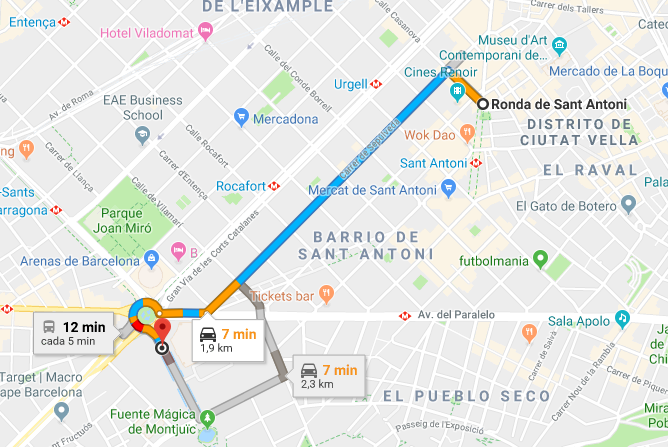Viewport: 668px width, 447px height.
Task: Open the Mercadona shop marker
Action: pos(241,118)
